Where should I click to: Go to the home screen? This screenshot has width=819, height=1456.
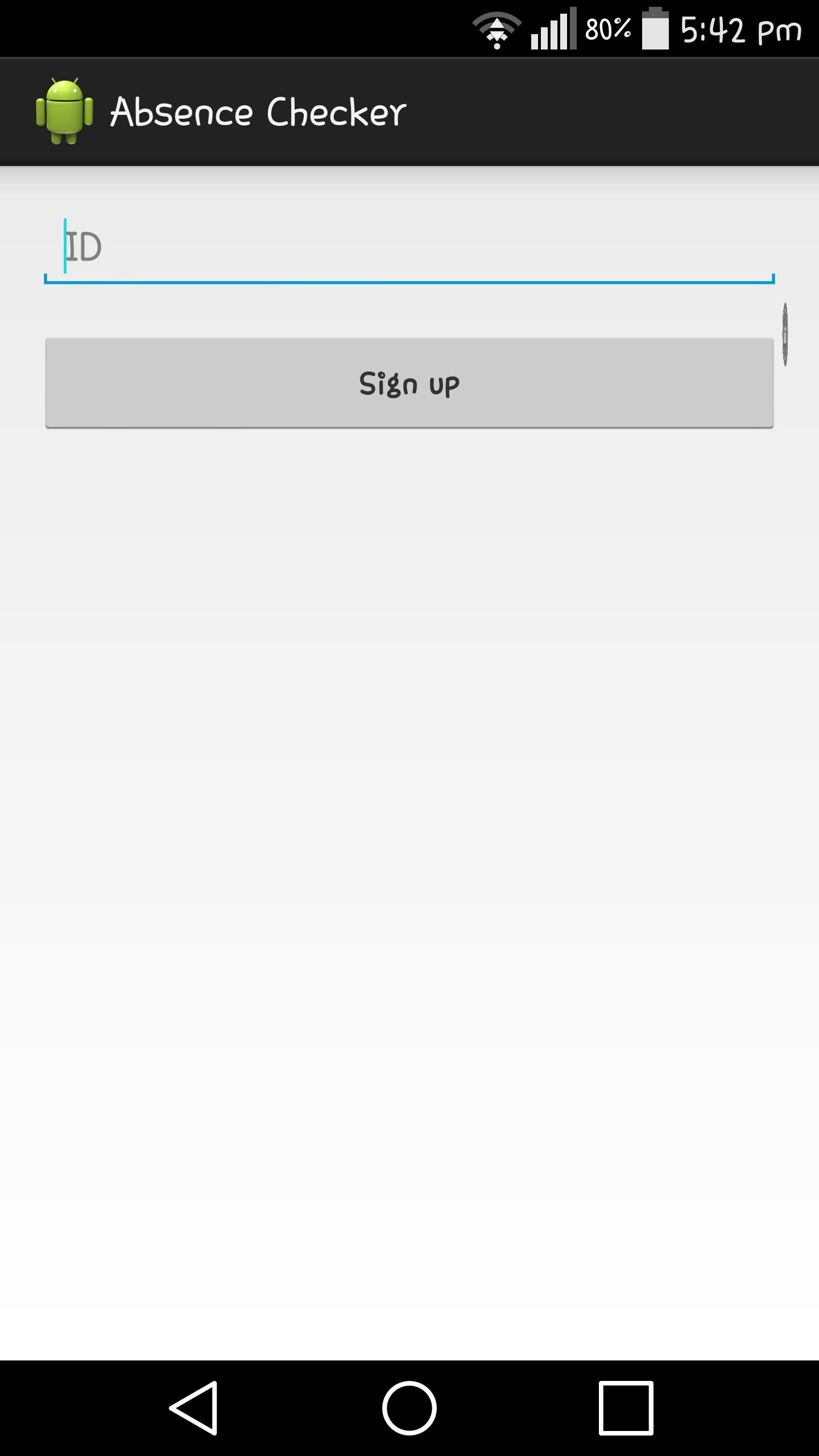pyautogui.click(x=409, y=1408)
